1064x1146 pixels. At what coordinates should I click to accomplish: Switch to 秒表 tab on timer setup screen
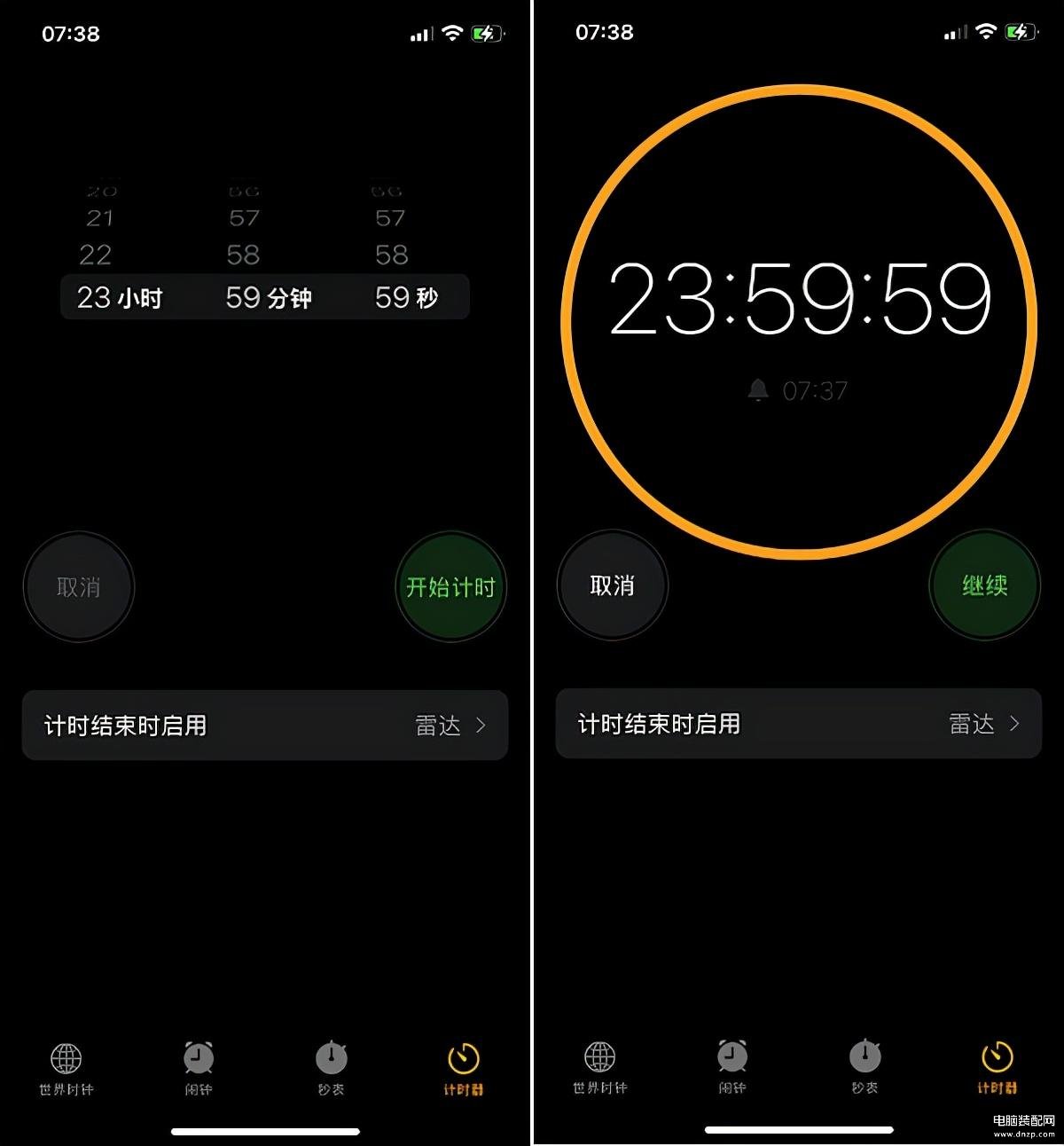point(331,1068)
